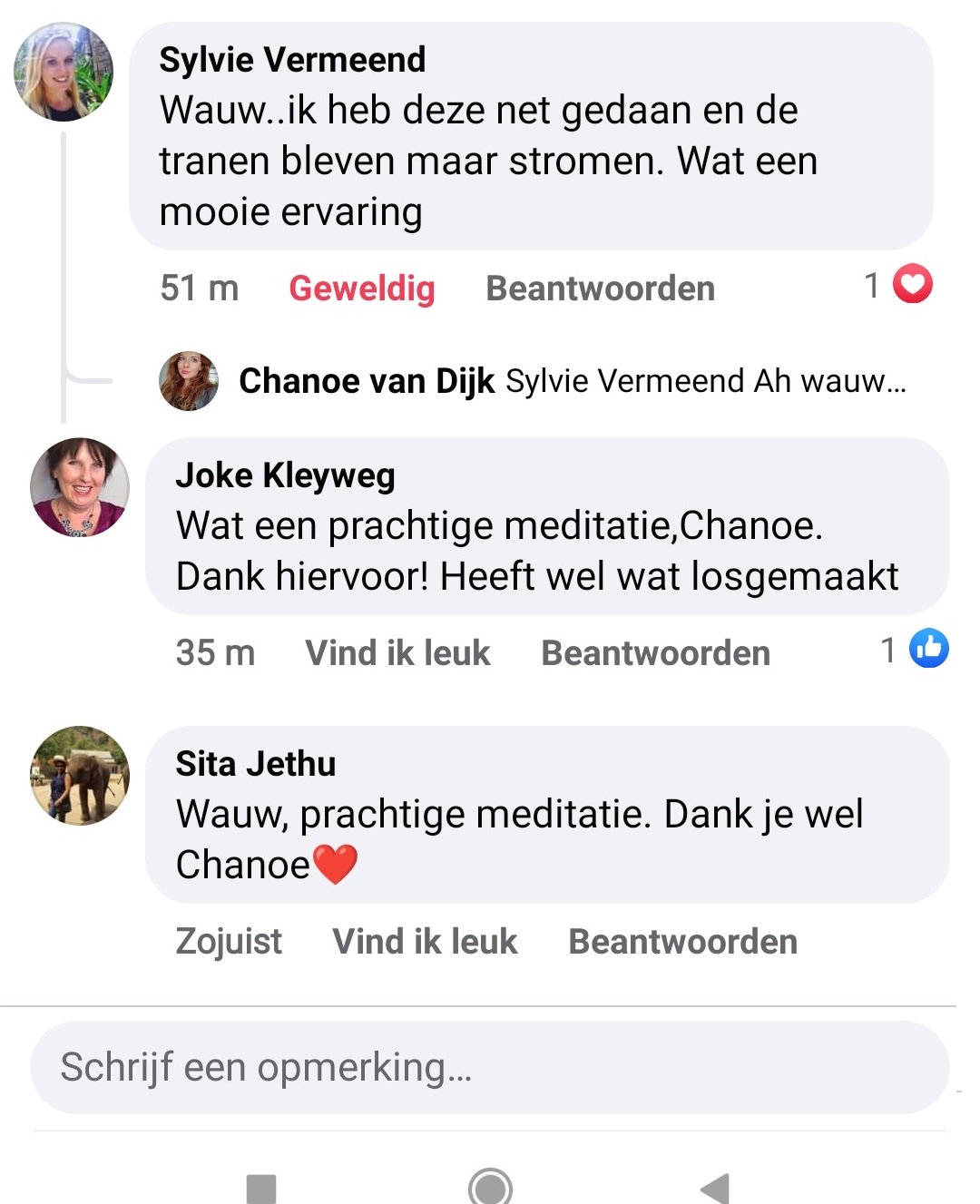The width and height of the screenshot is (980, 1204).
Task: Like Joke Kleyweg's comment
Action: coord(397,653)
